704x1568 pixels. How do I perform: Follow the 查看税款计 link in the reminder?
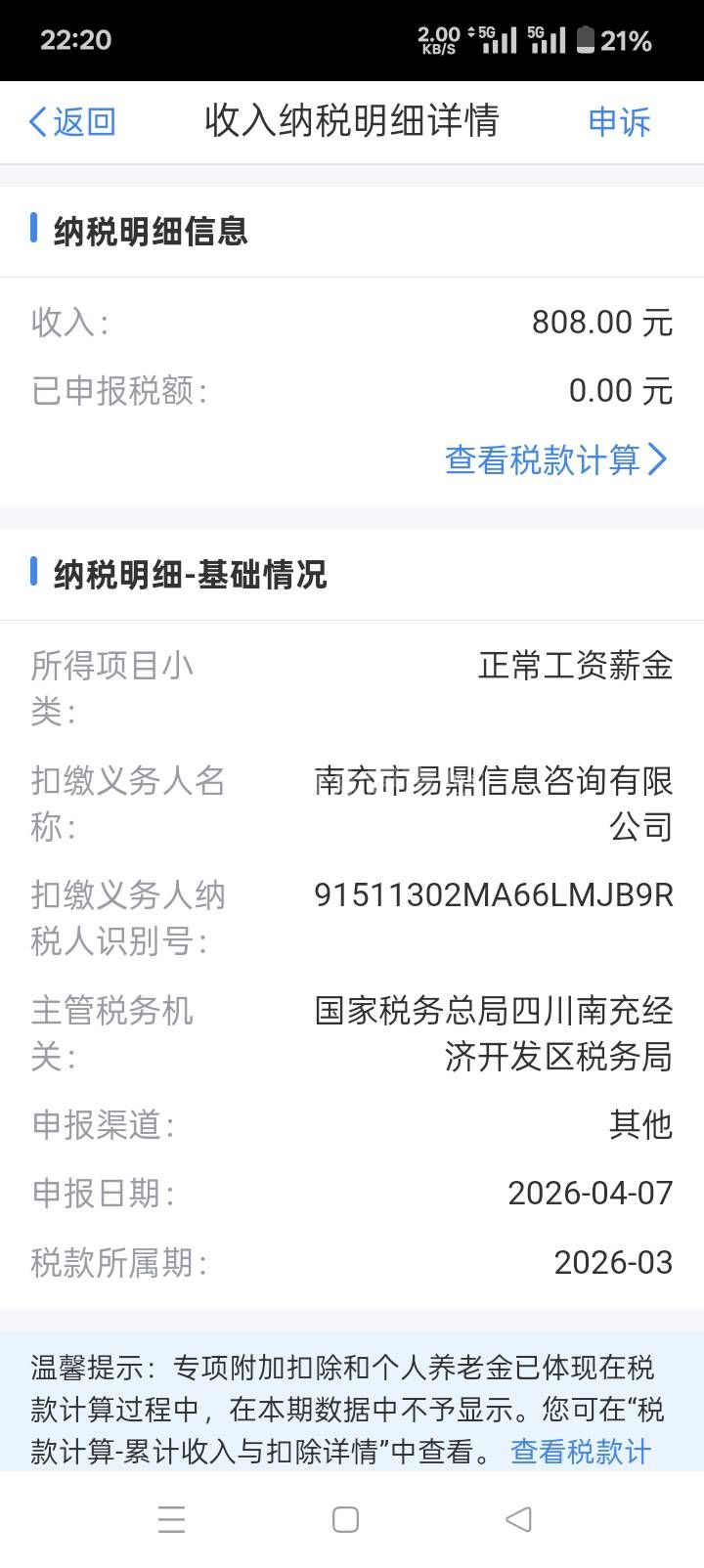click(580, 1452)
